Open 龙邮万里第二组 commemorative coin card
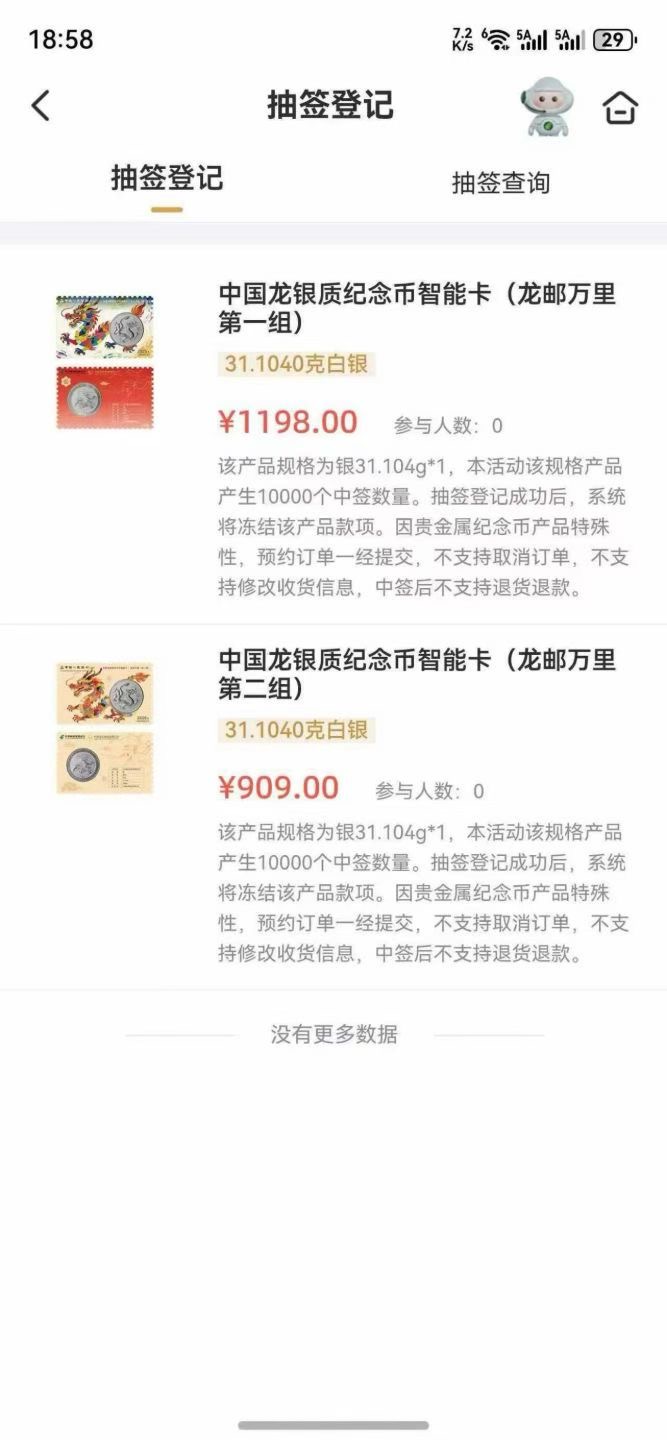Image resolution: width=667 pixels, height=1440 pixels. click(x=417, y=674)
